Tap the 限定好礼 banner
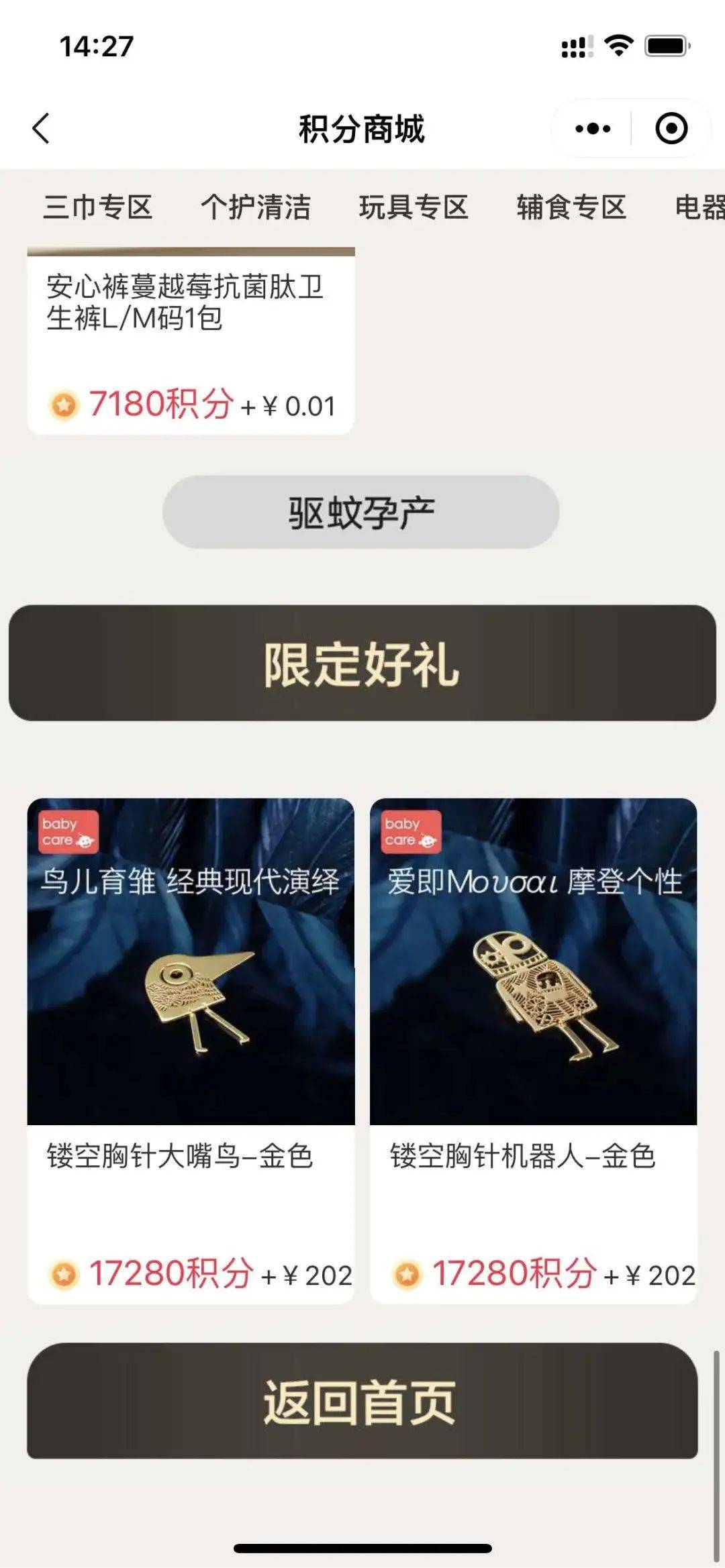The width and height of the screenshot is (725, 1568). 362,664
